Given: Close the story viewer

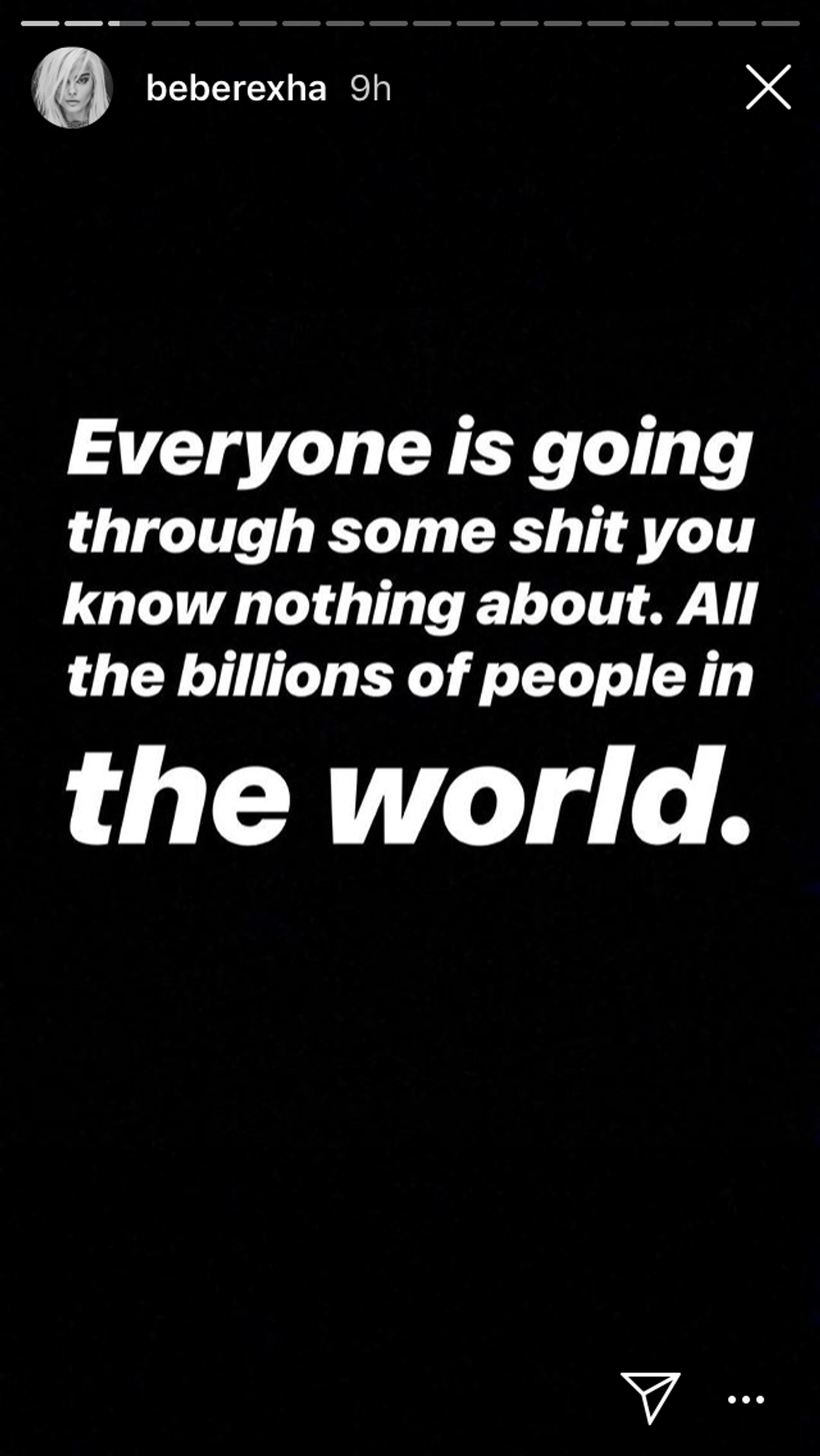Looking at the screenshot, I should coord(767,88).
